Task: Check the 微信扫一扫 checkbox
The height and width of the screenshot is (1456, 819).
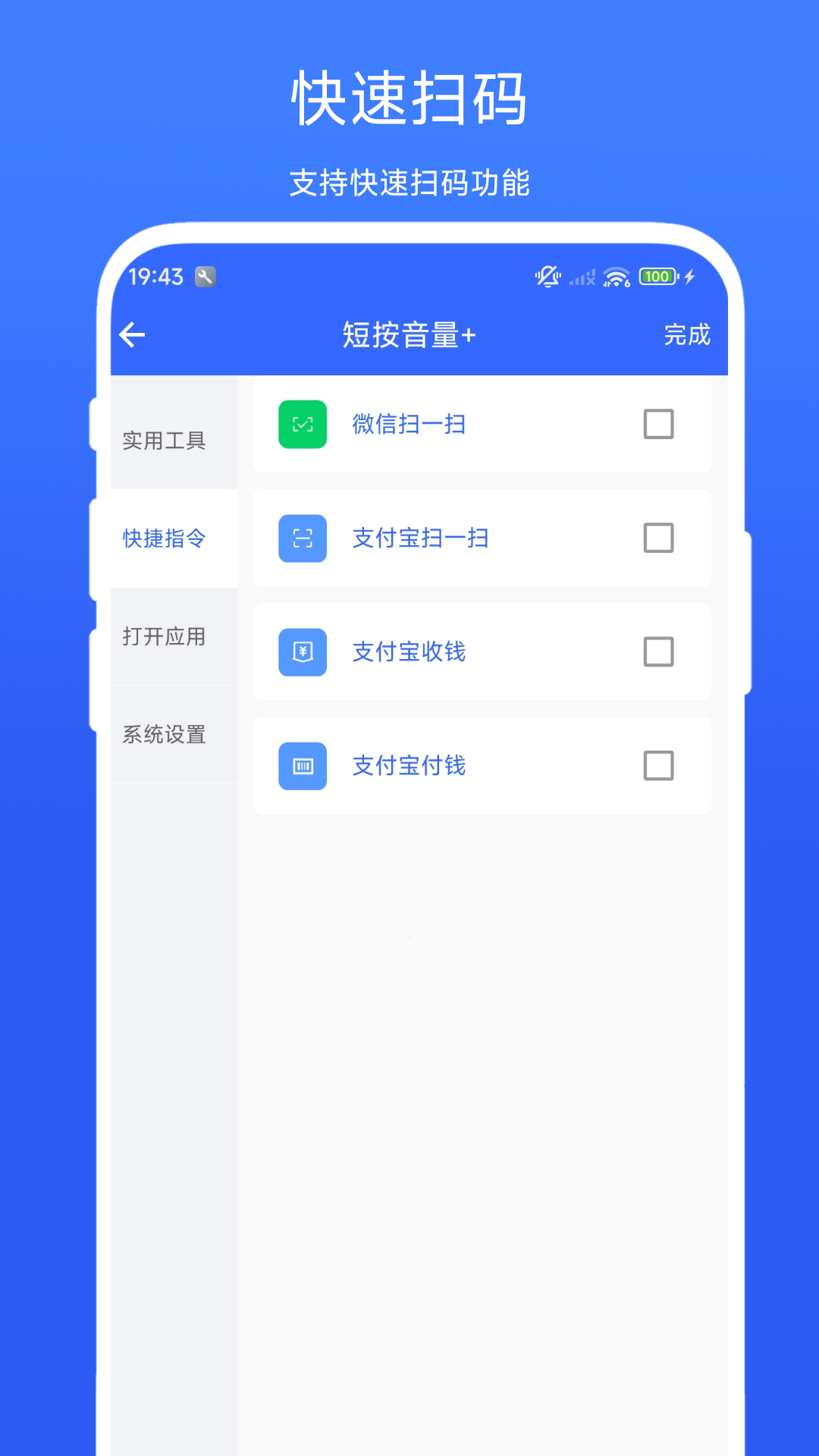Action: (659, 425)
